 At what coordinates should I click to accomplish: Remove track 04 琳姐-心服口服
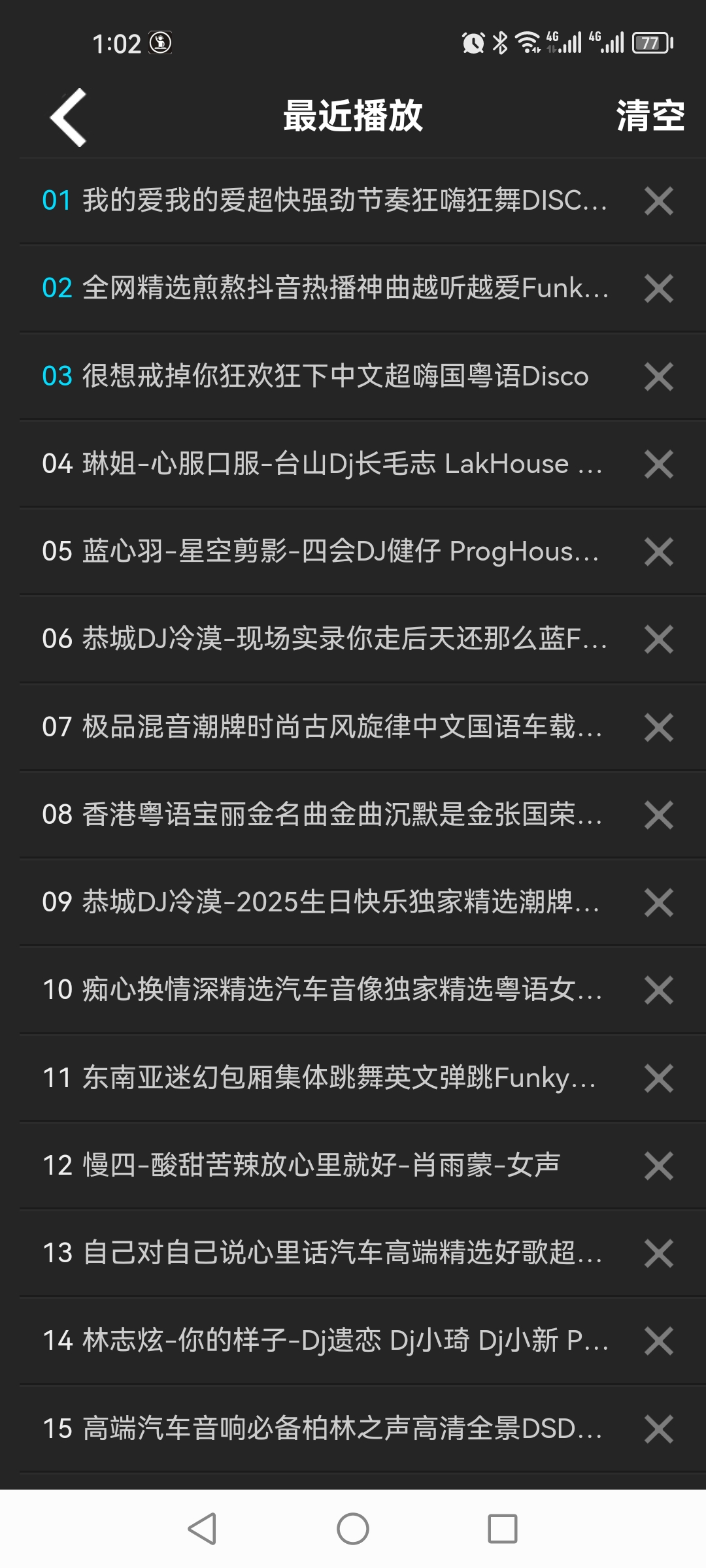[x=658, y=464]
